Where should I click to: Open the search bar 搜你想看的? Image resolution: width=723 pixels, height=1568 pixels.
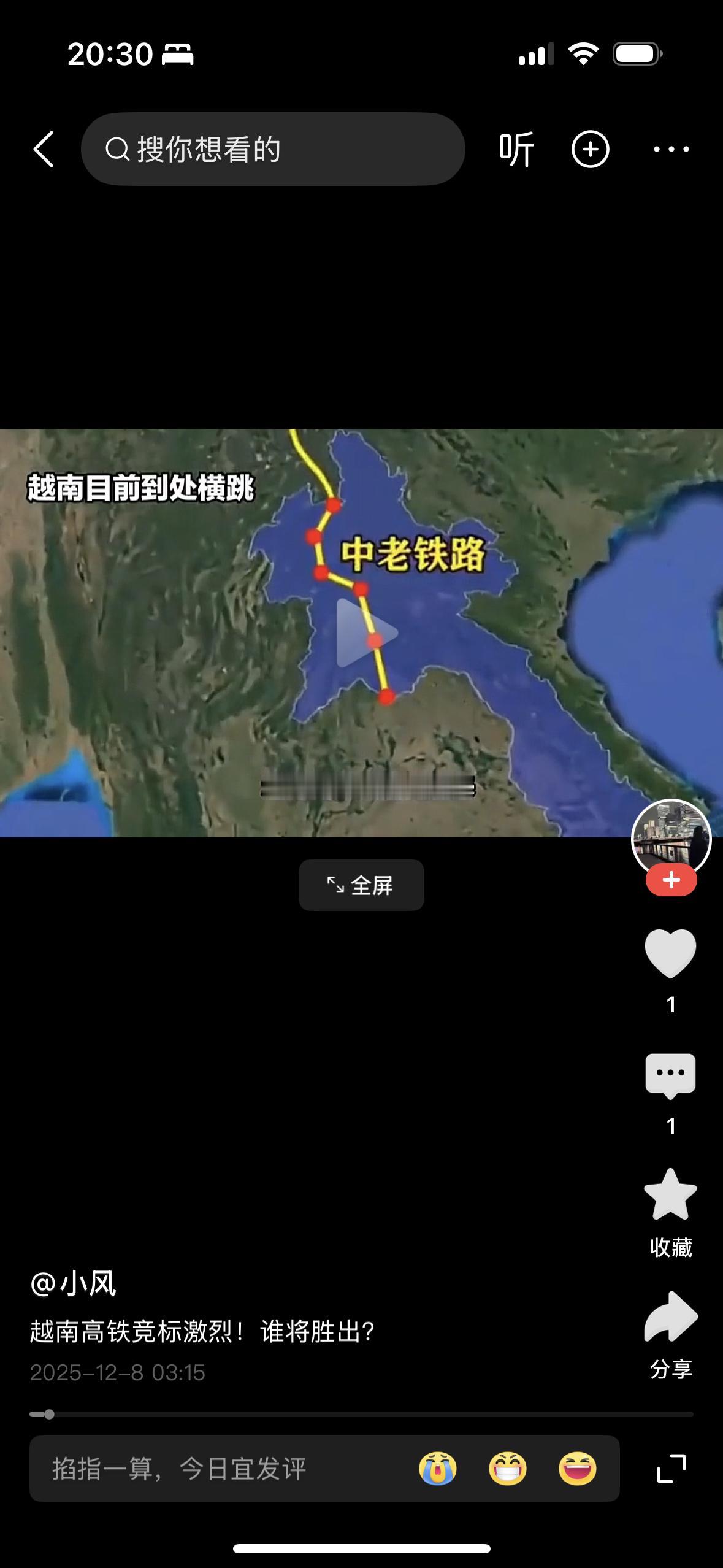click(273, 148)
